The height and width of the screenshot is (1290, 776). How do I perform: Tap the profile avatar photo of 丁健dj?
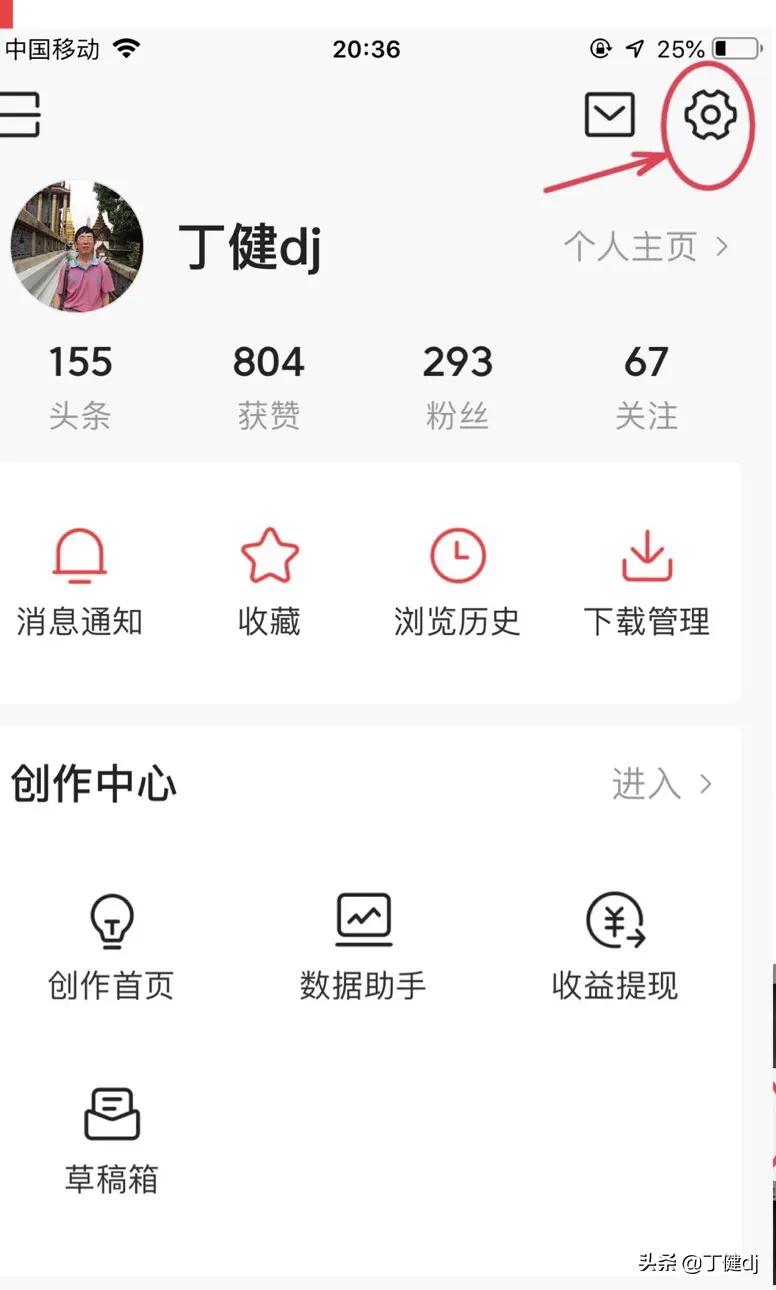coord(79,246)
